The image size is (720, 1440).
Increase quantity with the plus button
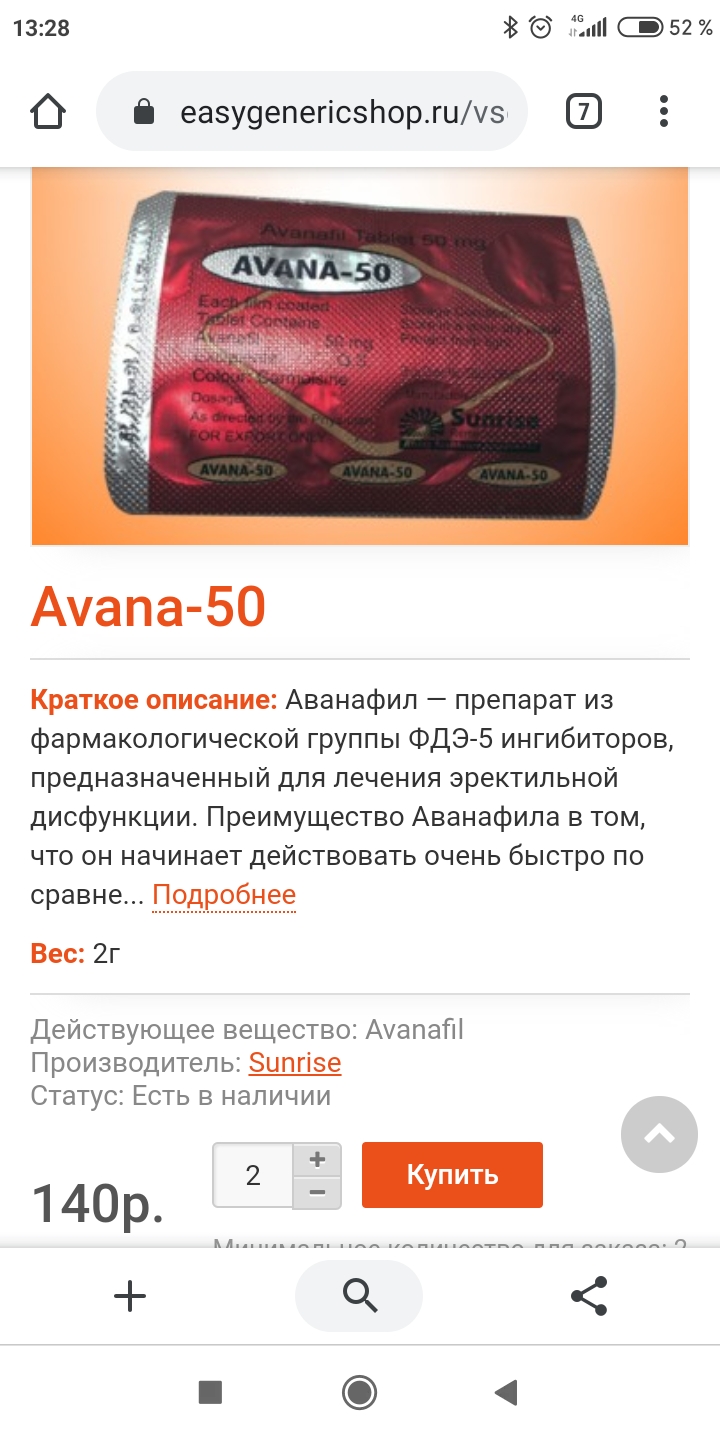point(317,1160)
